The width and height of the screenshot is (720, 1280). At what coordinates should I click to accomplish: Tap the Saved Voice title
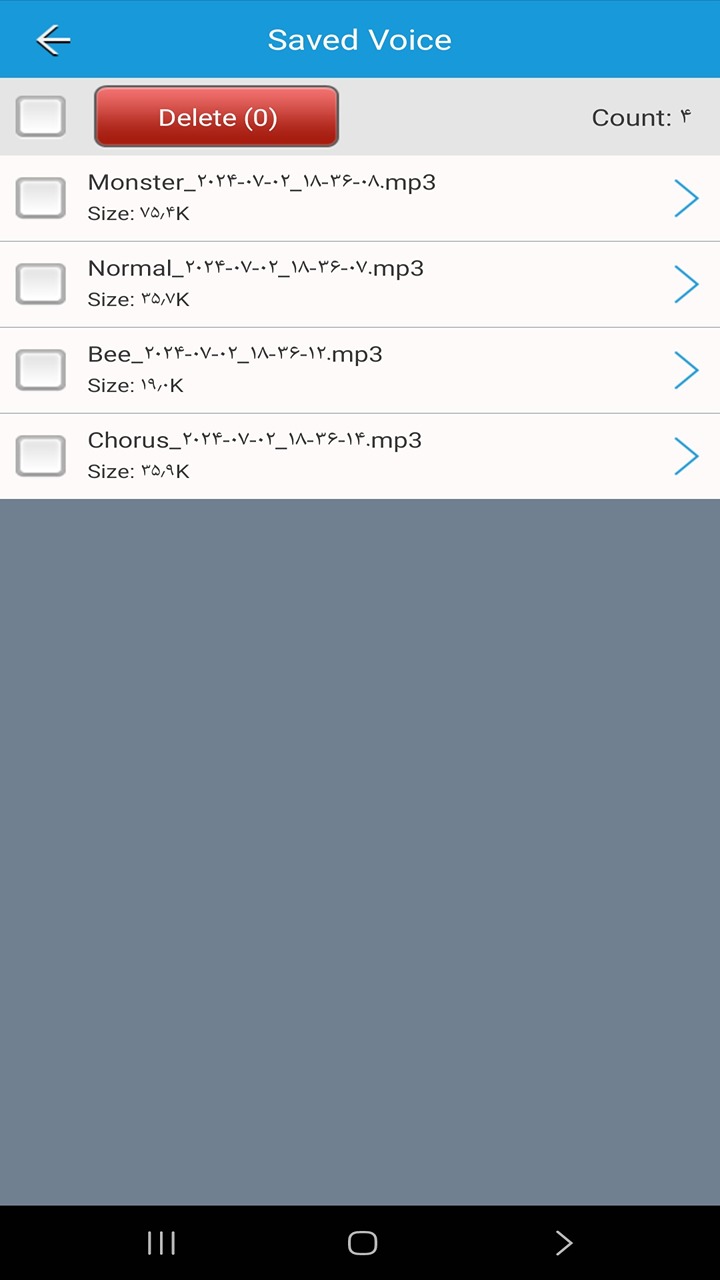pos(360,40)
